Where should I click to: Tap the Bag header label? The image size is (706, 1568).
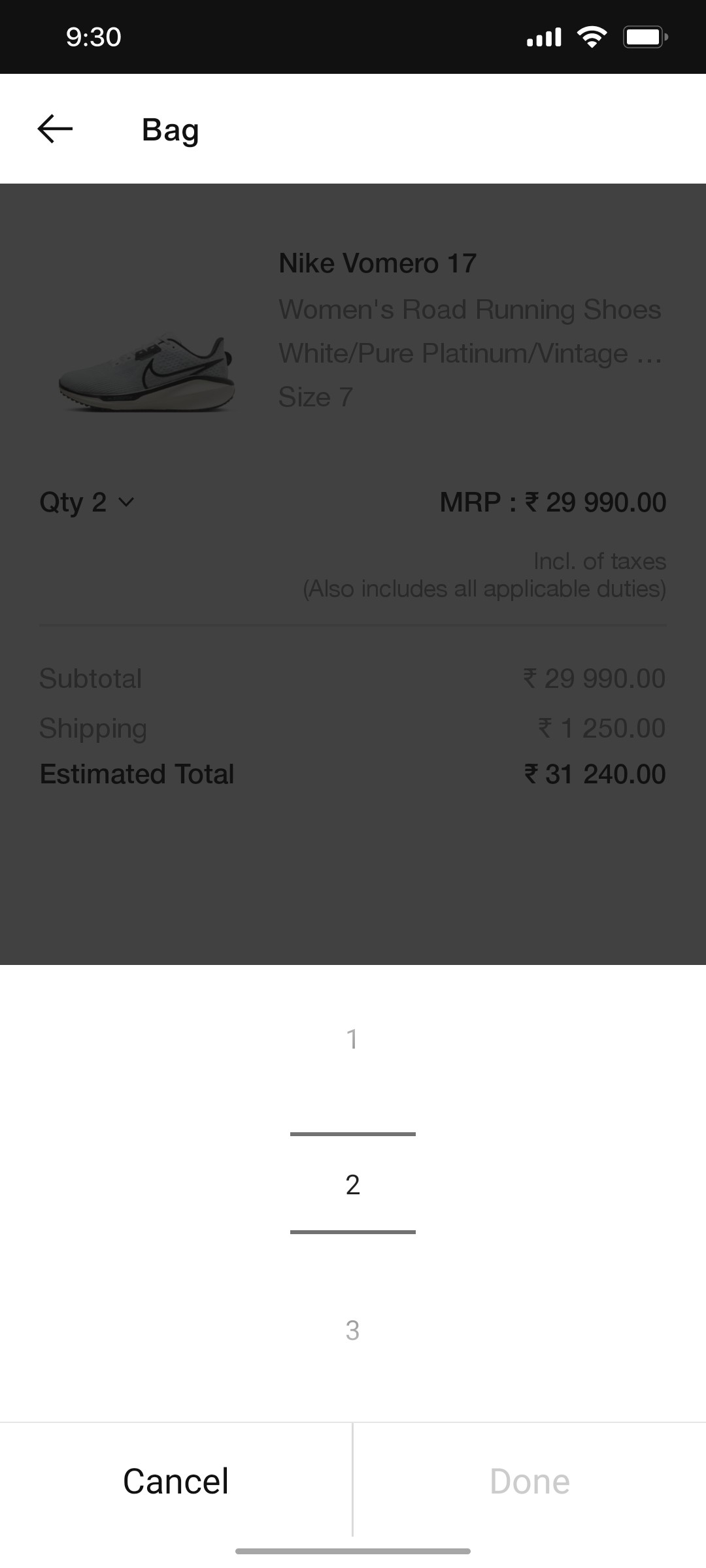pos(171,129)
